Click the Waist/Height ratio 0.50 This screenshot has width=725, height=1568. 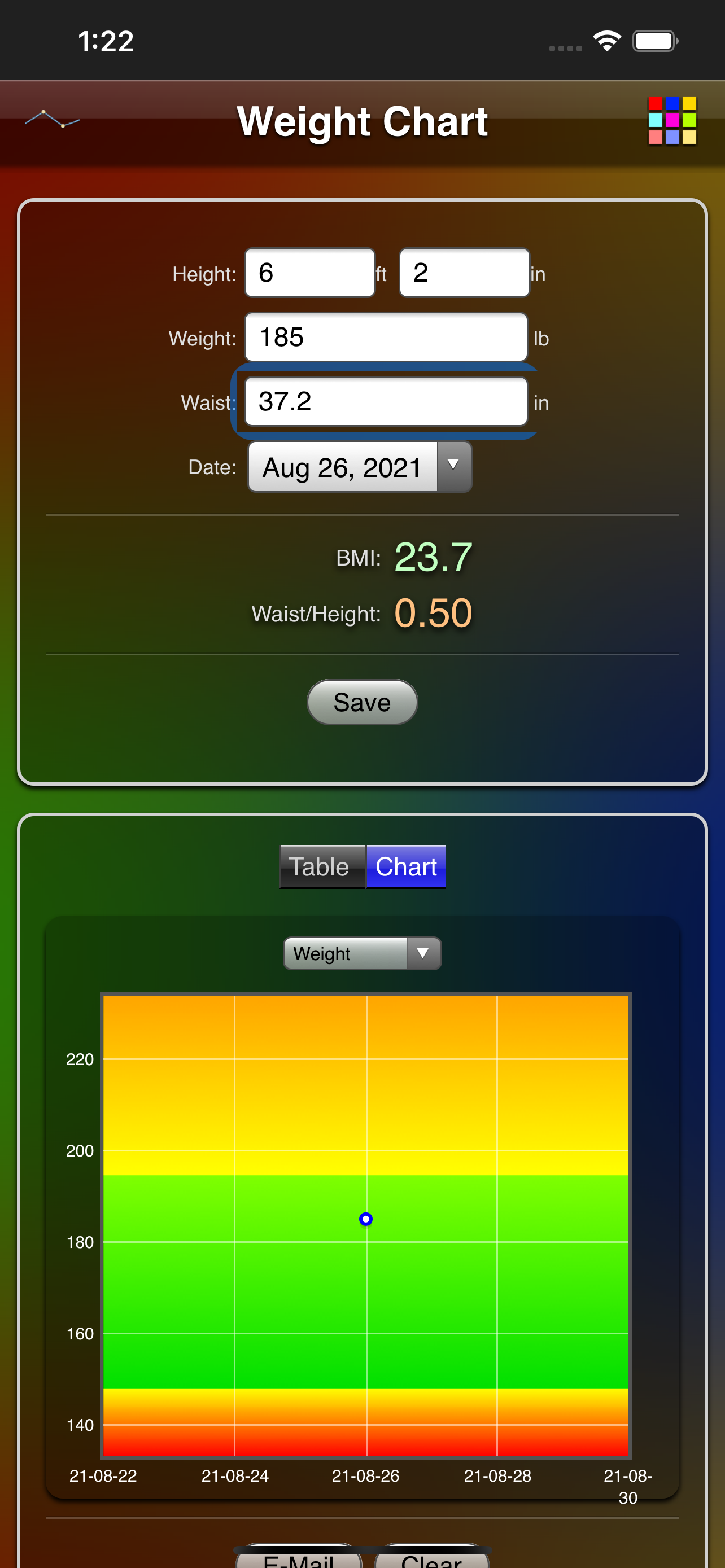click(x=431, y=613)
